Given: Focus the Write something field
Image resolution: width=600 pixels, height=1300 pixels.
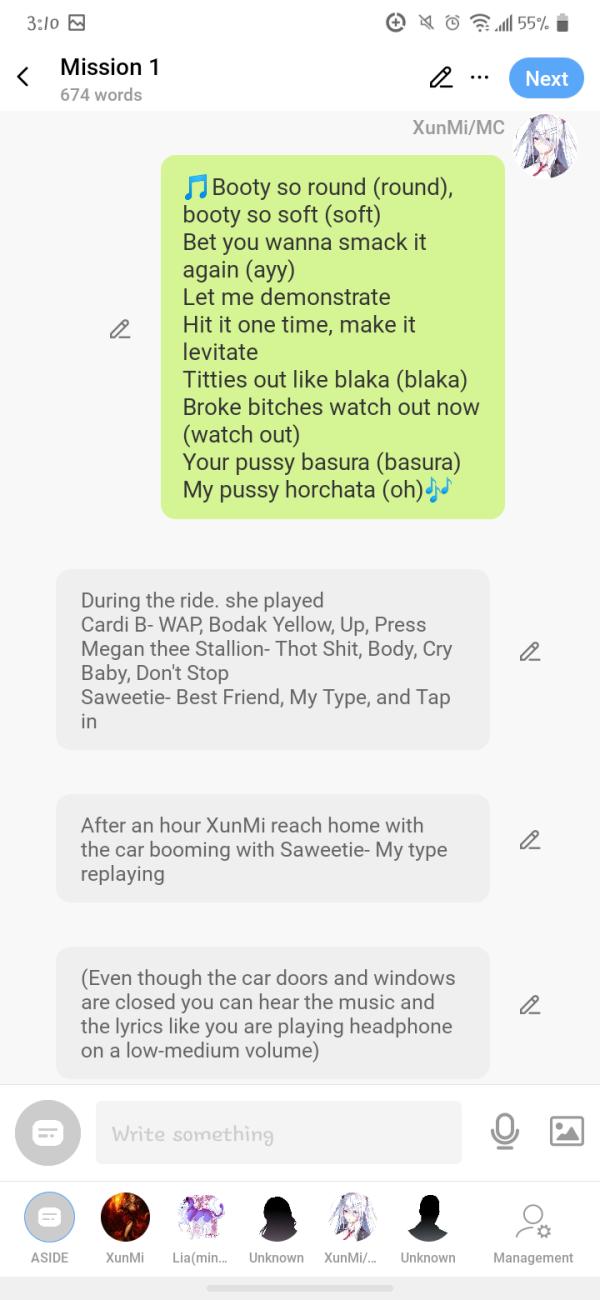Looking at the screenshot, I should (x=278, y=1133).
